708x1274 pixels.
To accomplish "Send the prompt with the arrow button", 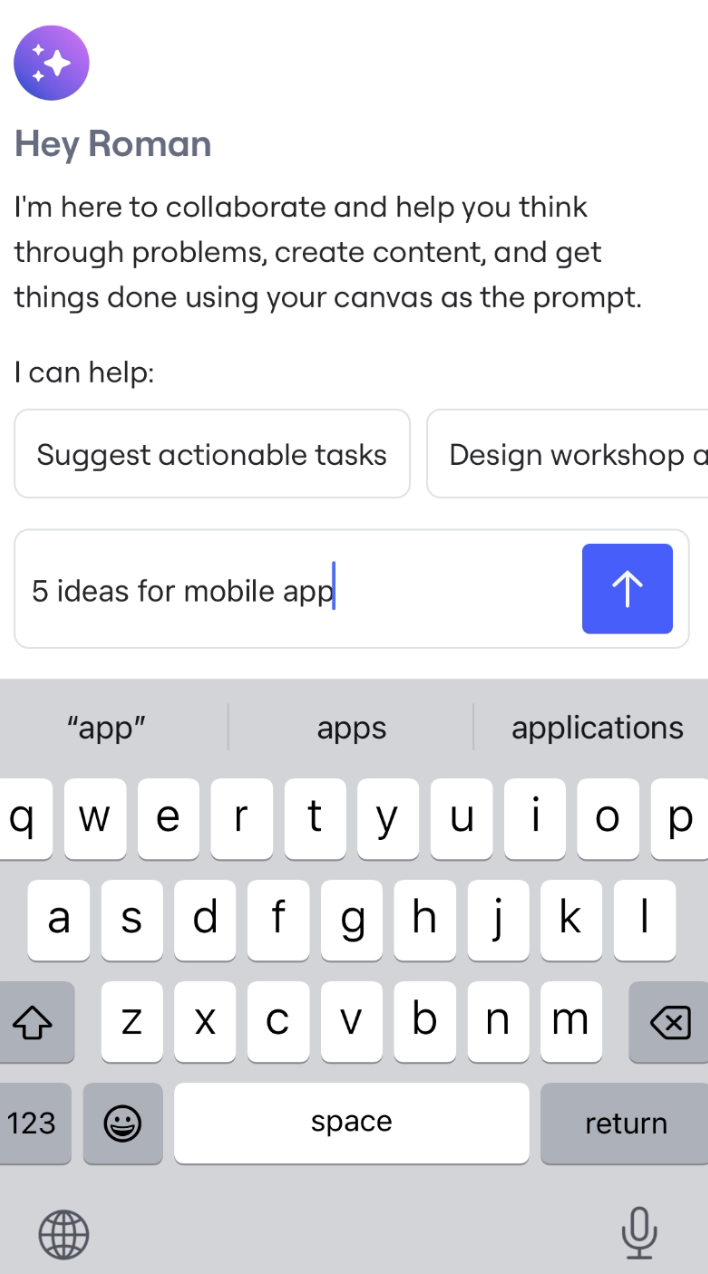I will coord(627,589).
